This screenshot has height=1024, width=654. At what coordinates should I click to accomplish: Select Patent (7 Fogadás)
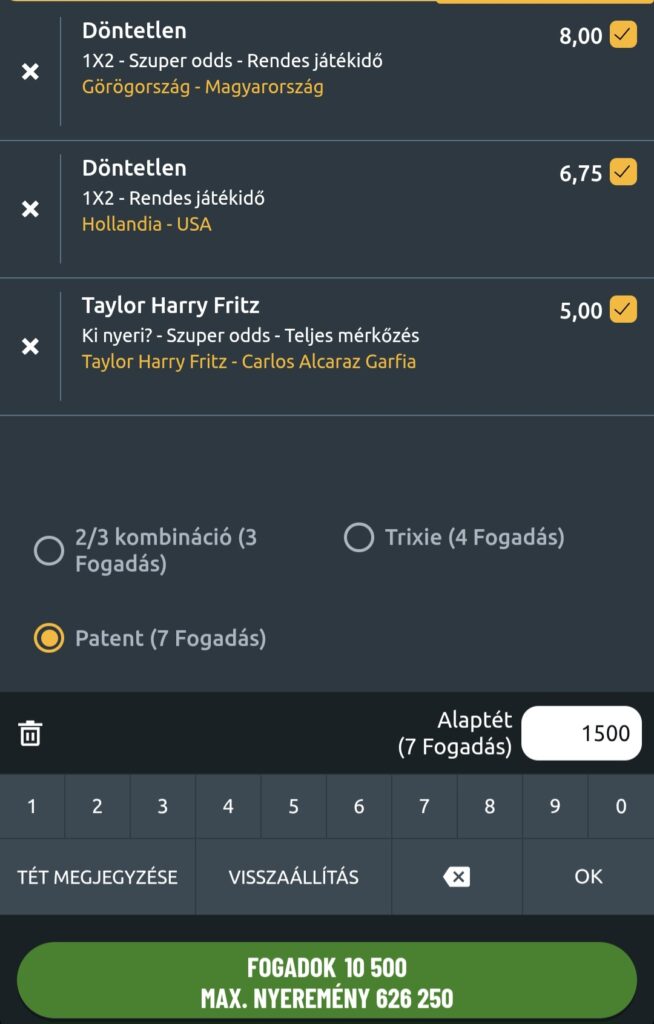[49, 638]
